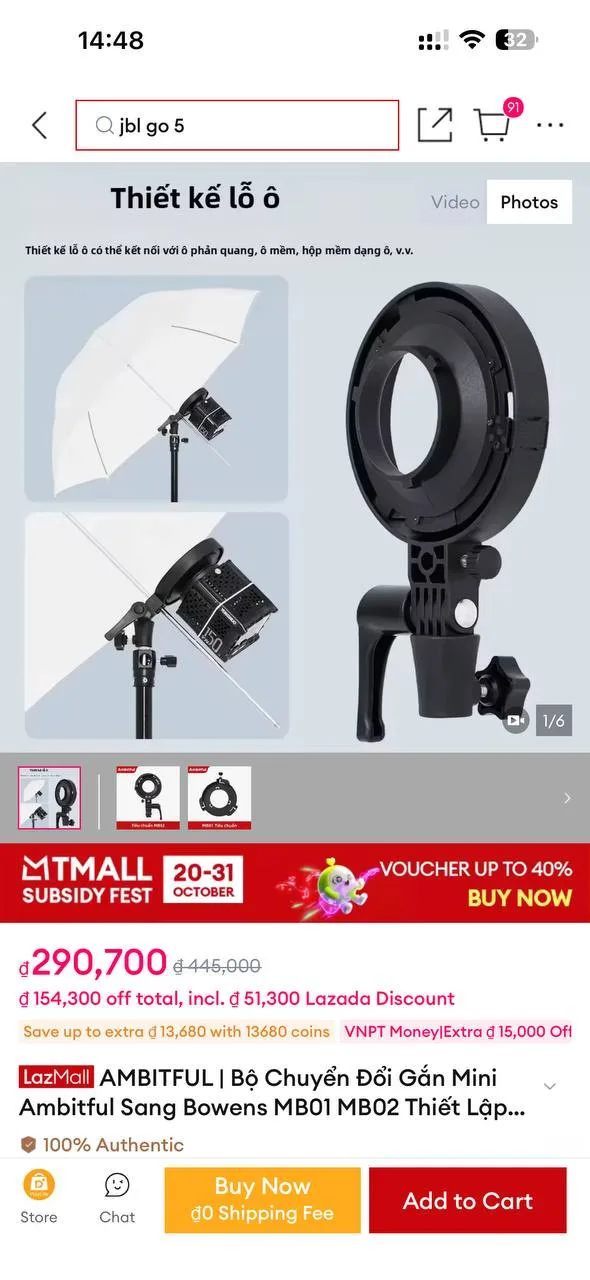Open the three-dot overflow menu

[551, 126]
